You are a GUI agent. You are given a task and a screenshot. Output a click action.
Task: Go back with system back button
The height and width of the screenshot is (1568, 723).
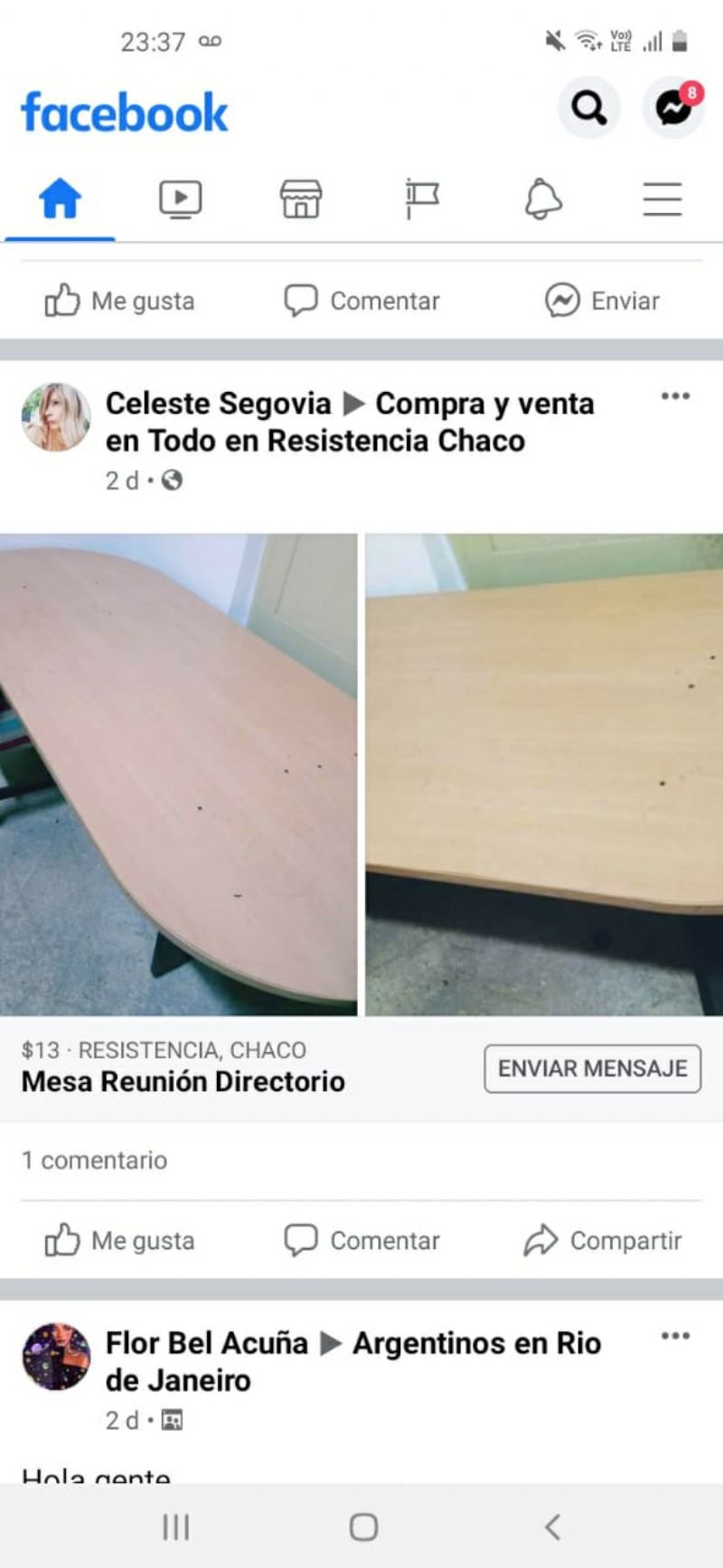tap(552, 1527)
